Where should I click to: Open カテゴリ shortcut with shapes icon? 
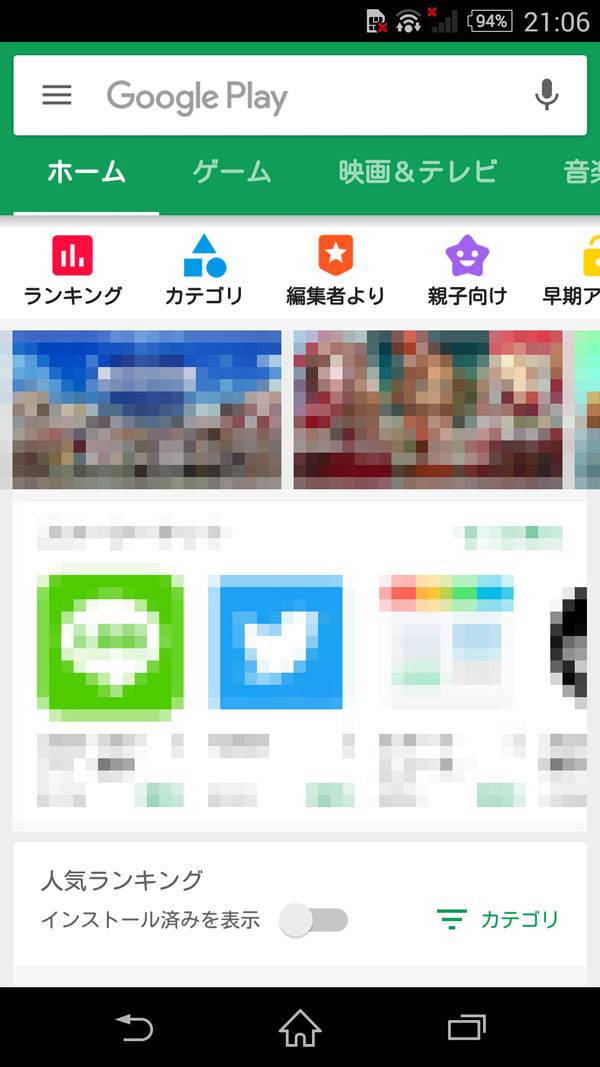click(x=204, y=270)
